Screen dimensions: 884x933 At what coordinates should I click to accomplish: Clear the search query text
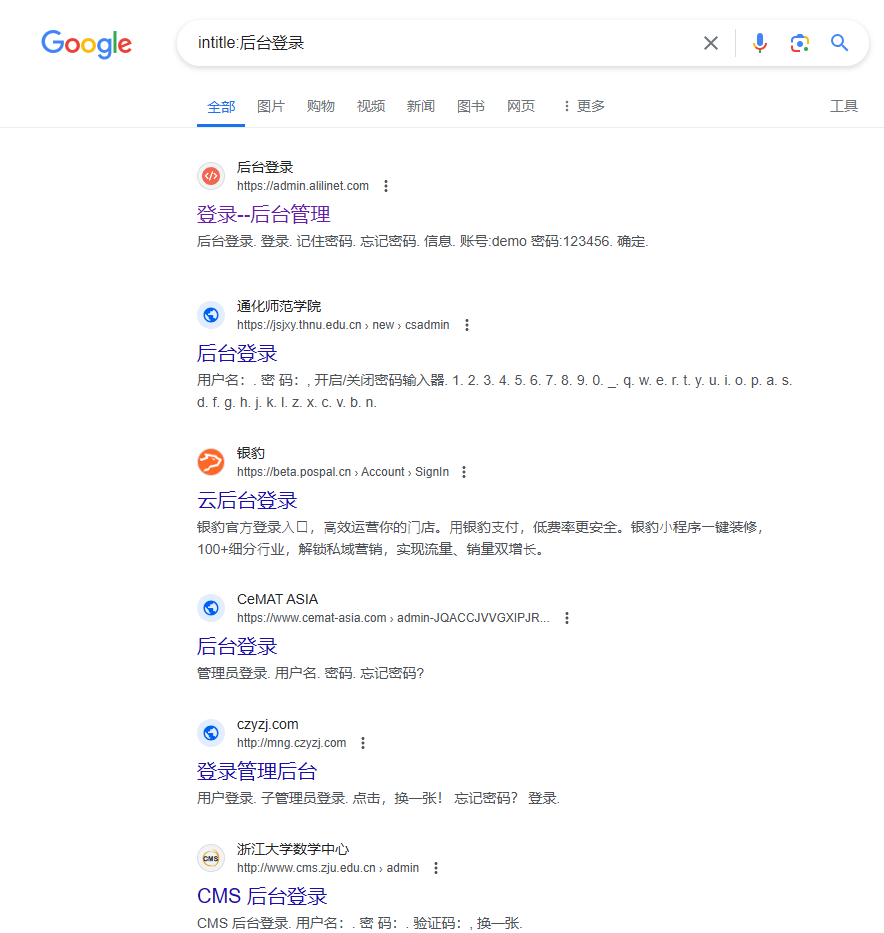[711, 43]
